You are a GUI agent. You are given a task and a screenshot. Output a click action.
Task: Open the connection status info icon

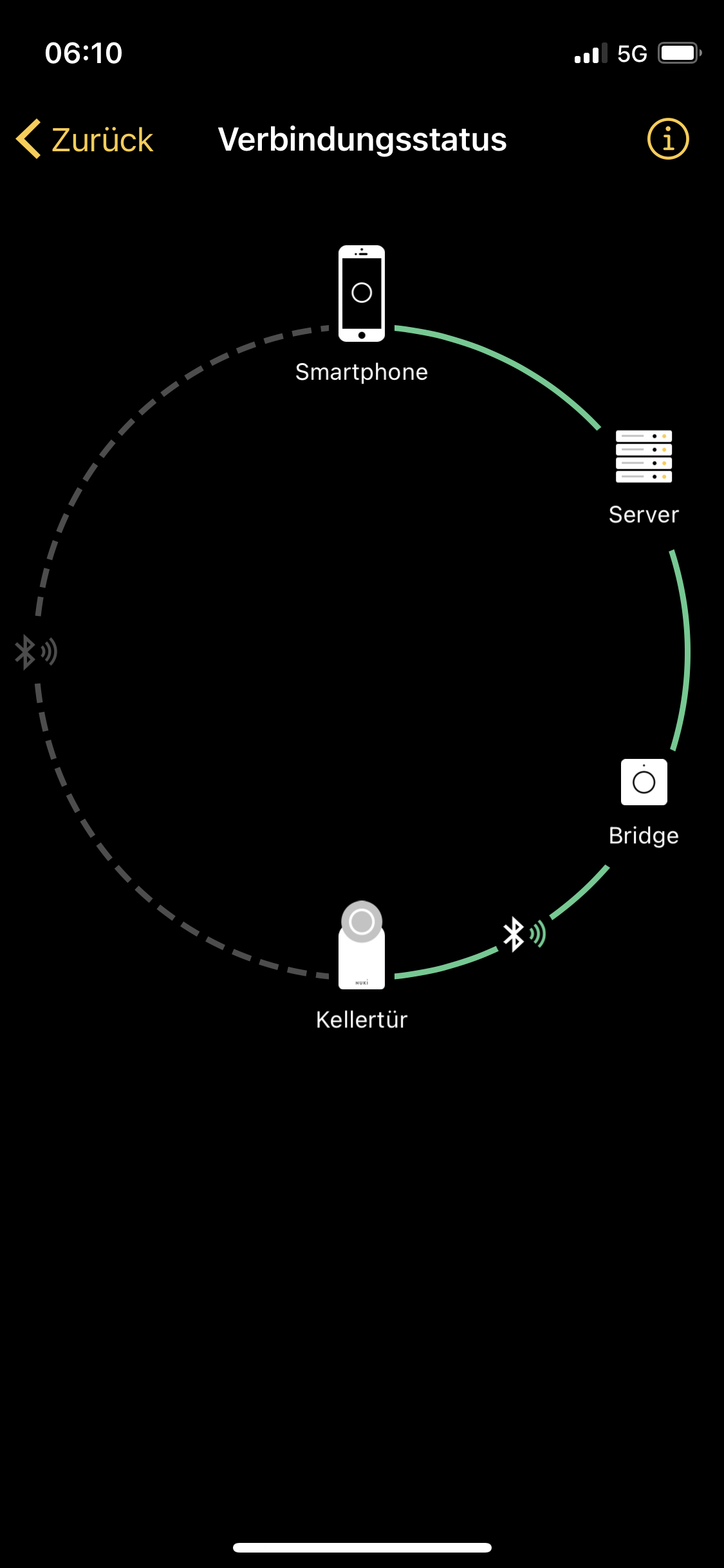click(667, 139)
